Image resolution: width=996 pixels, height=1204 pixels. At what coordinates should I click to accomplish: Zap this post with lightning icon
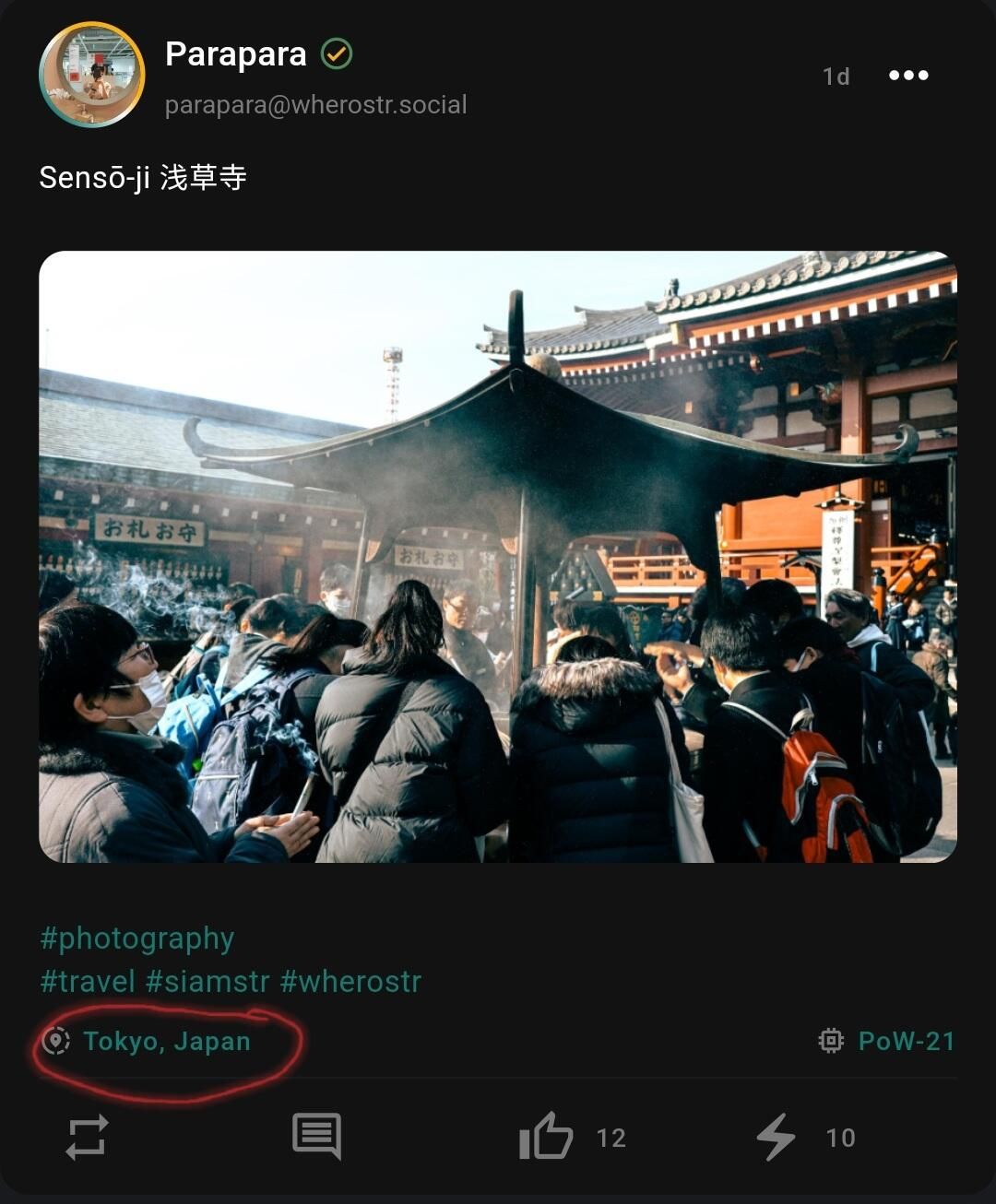tap(776, 1137)
